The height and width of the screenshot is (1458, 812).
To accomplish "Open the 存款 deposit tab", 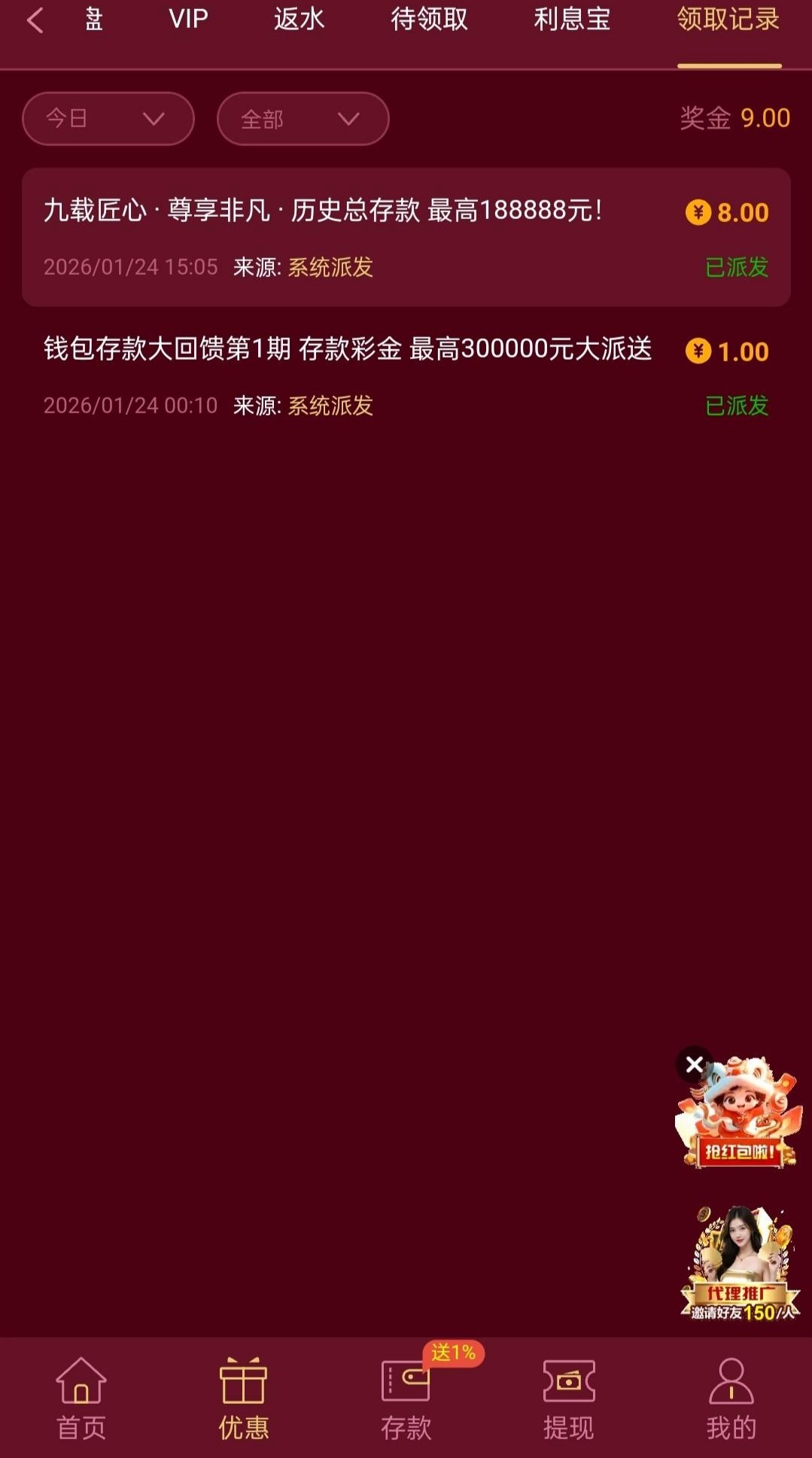I will point(406,1399).
